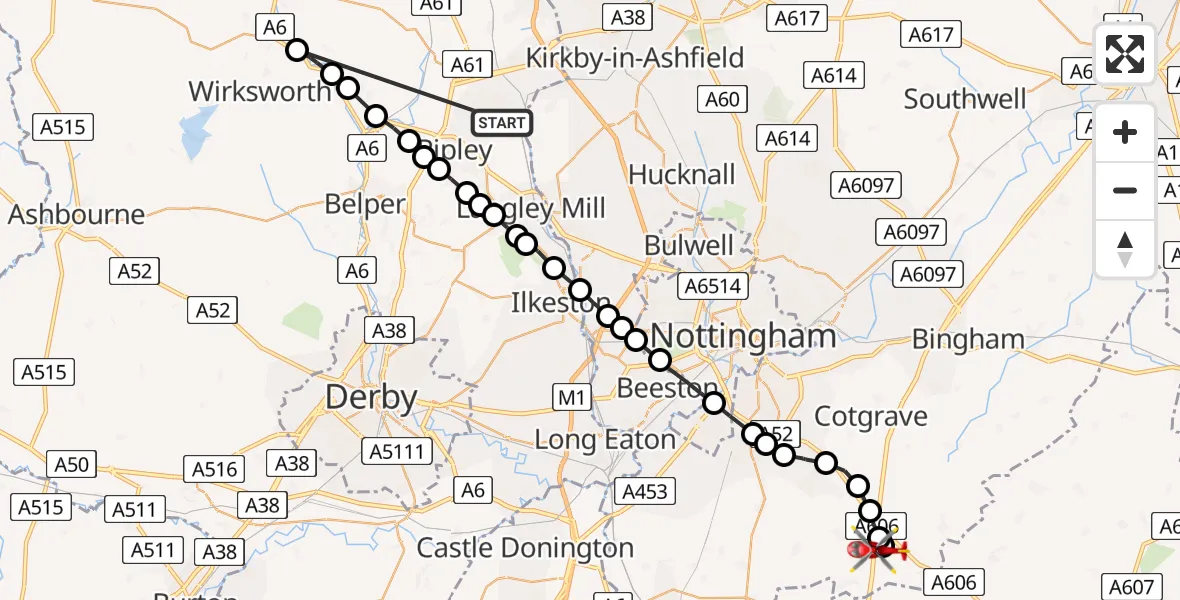Zoom out of the map

(x=1125, y=190)
